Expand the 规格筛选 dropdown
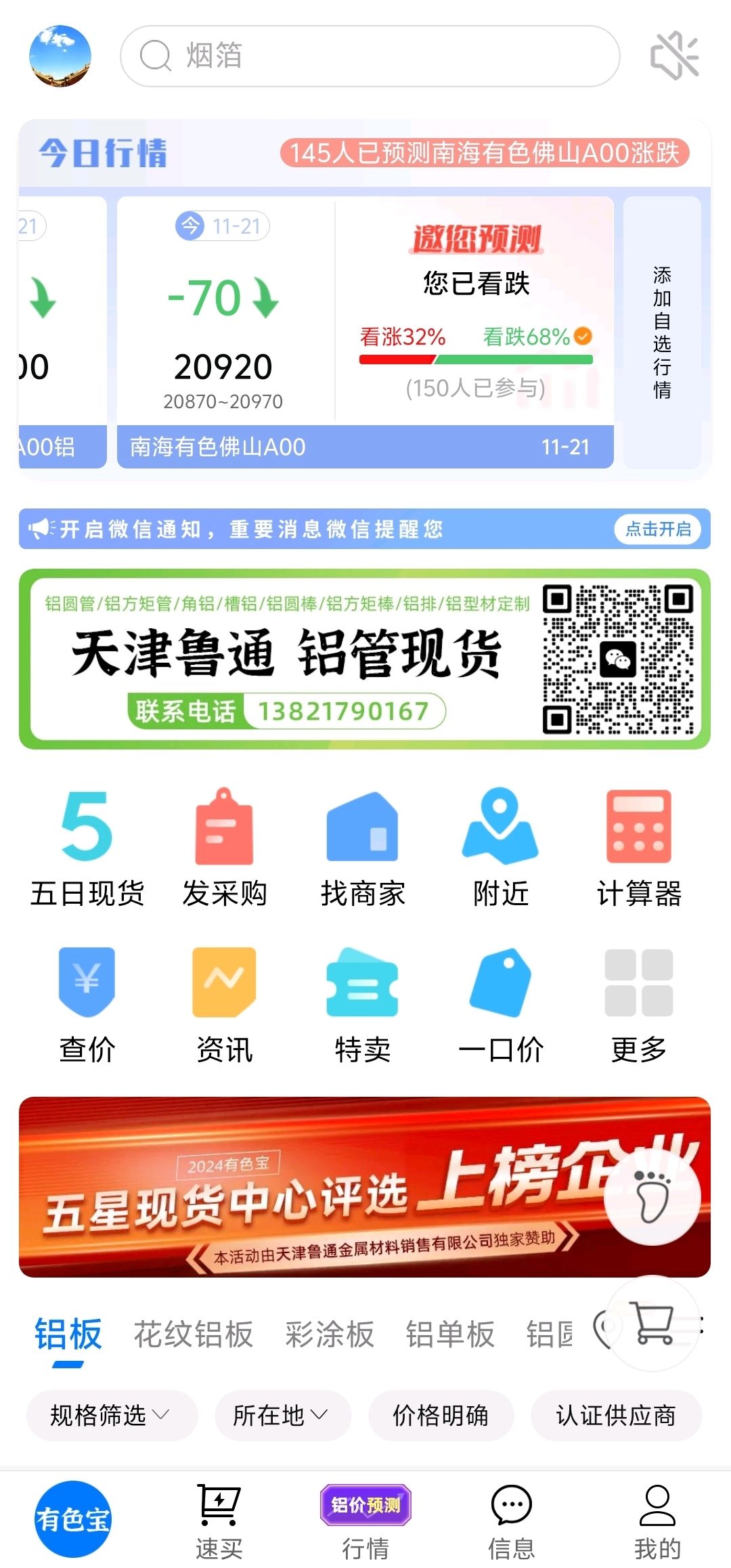 point(112,1415)
